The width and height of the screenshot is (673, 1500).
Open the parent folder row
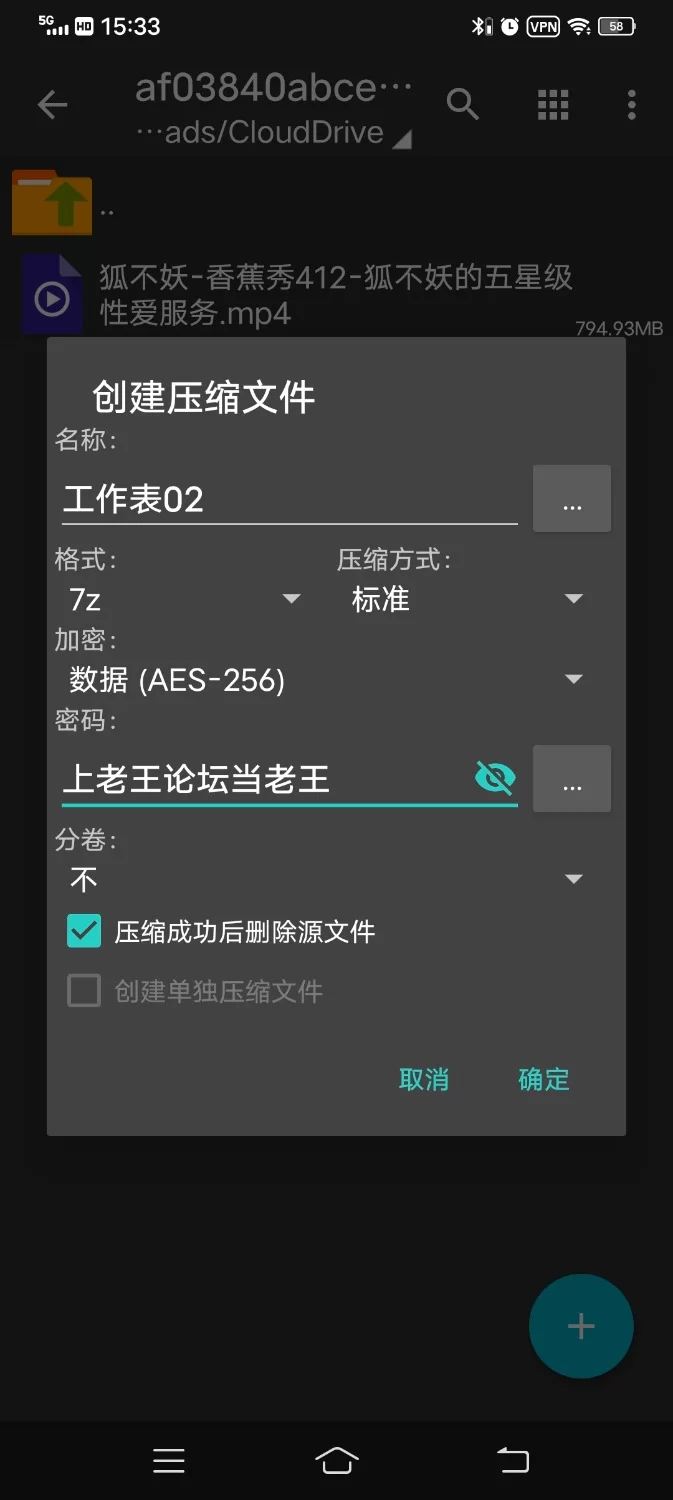(336, 203)
